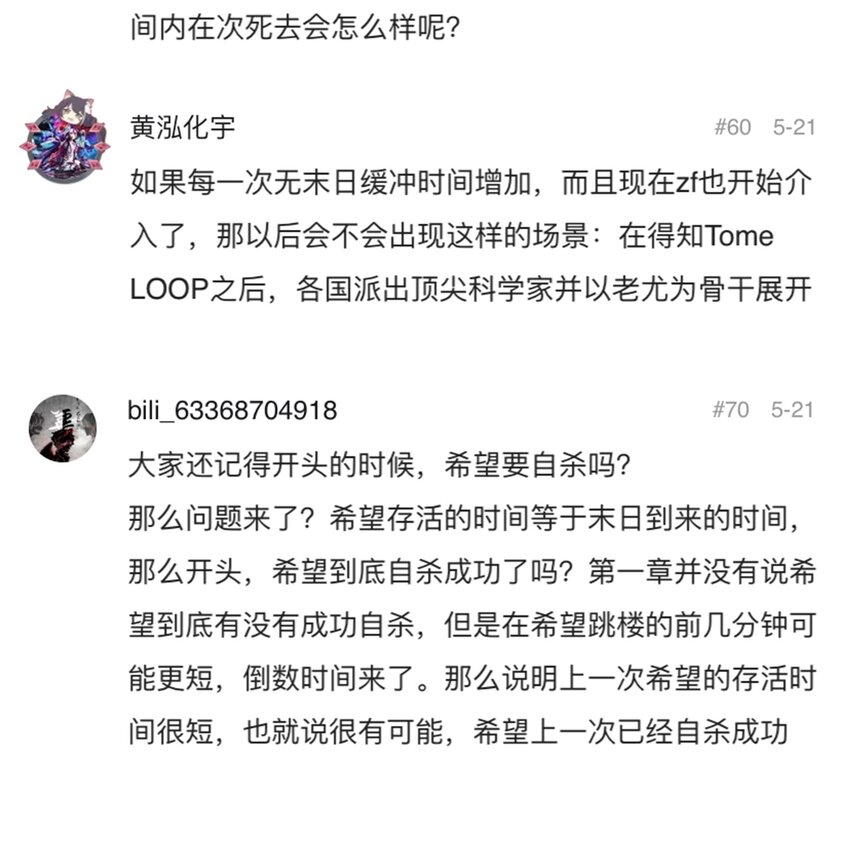The height and width of the screenshot is (868, 850).
Task: Open comment #60 about Tome LOOP
Action: coord(471,236)
